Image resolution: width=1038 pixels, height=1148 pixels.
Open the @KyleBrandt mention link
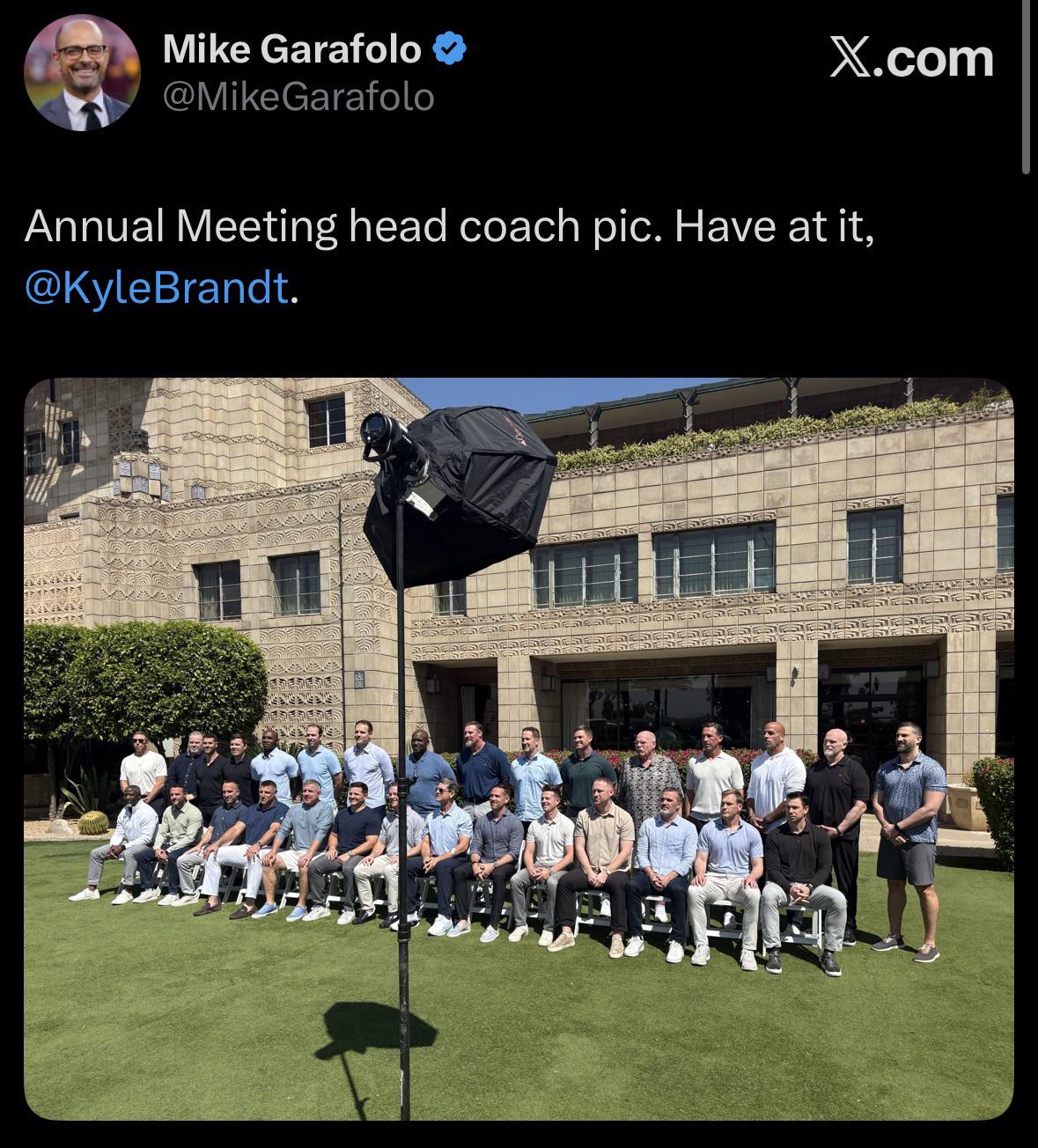click(x=158, y=288)
